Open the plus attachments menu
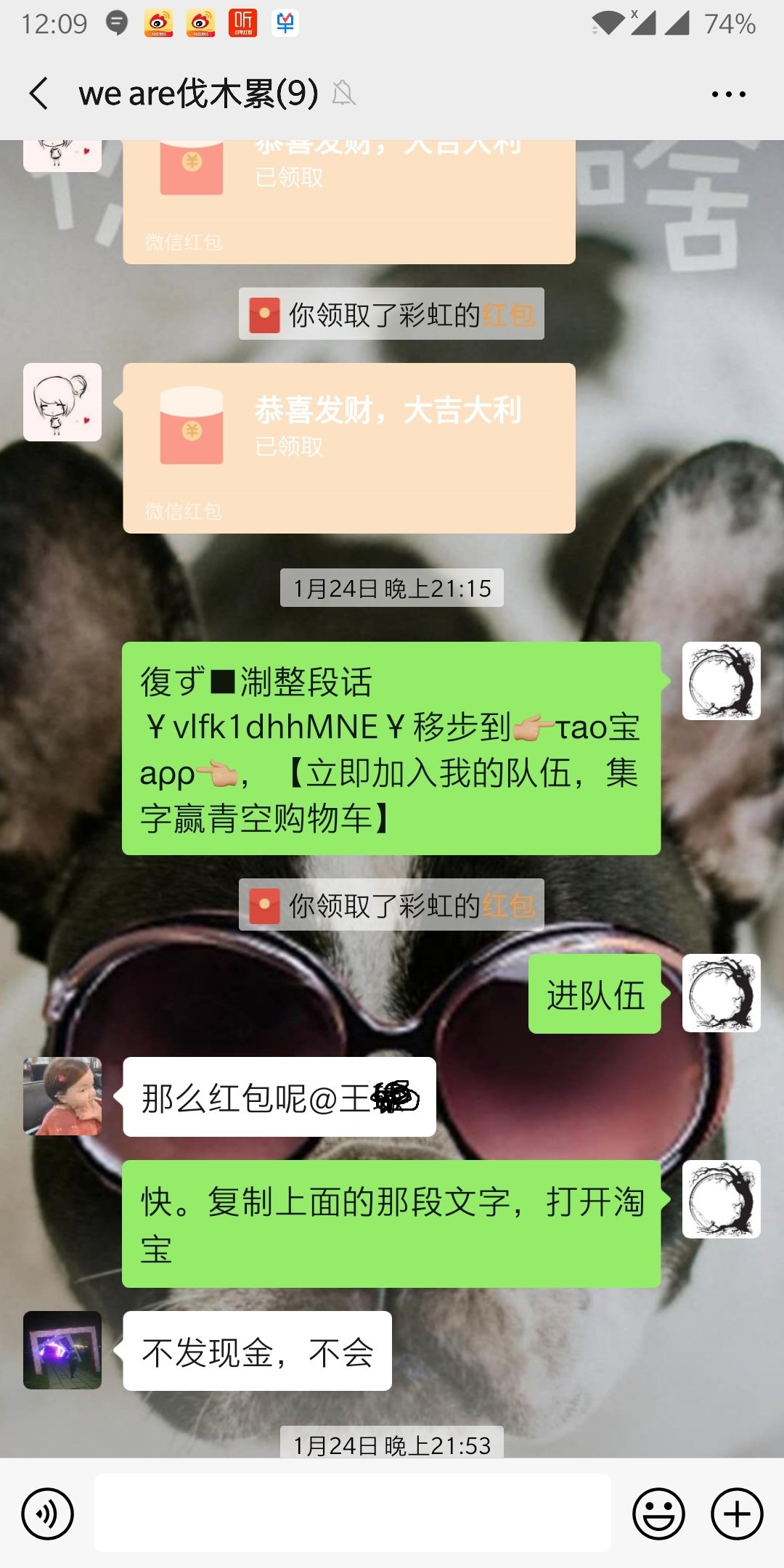 point(737,1514)
